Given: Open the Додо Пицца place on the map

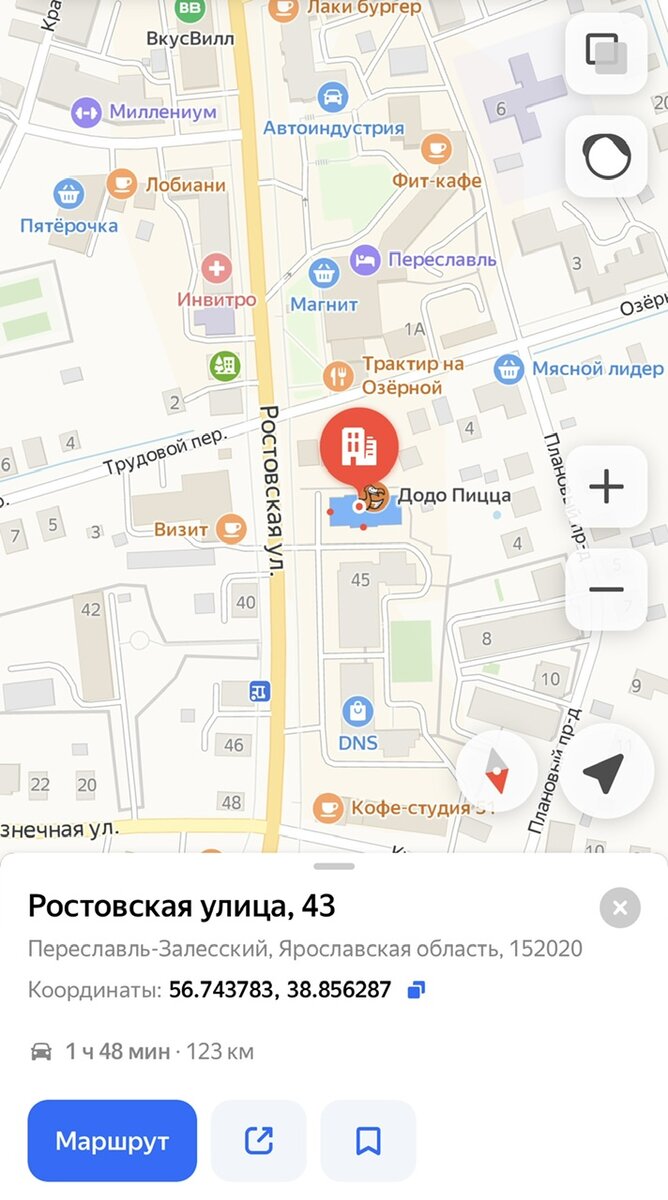Looking at the screenshot, I should click(x=375, y=495).
